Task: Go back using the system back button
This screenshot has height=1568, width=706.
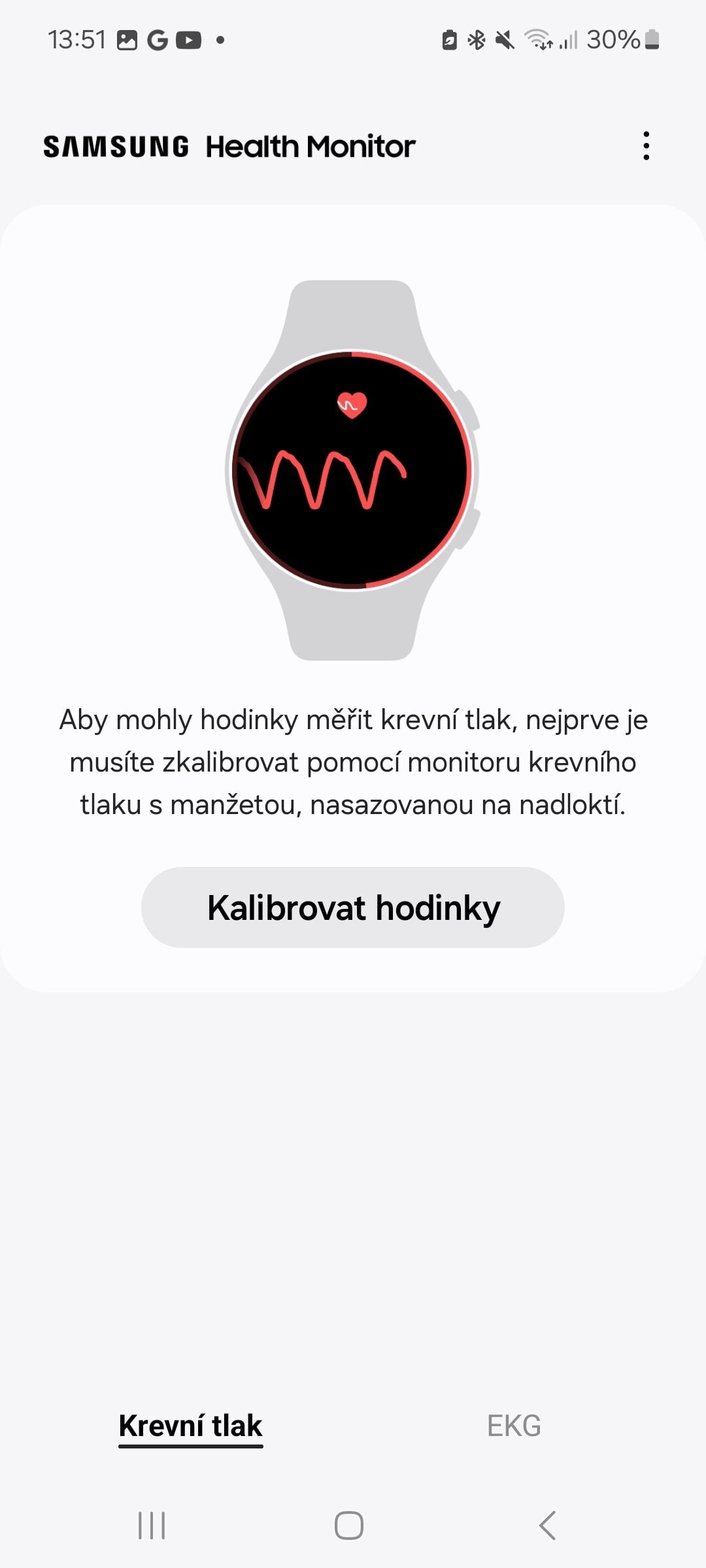Action: pos(547,1526)
